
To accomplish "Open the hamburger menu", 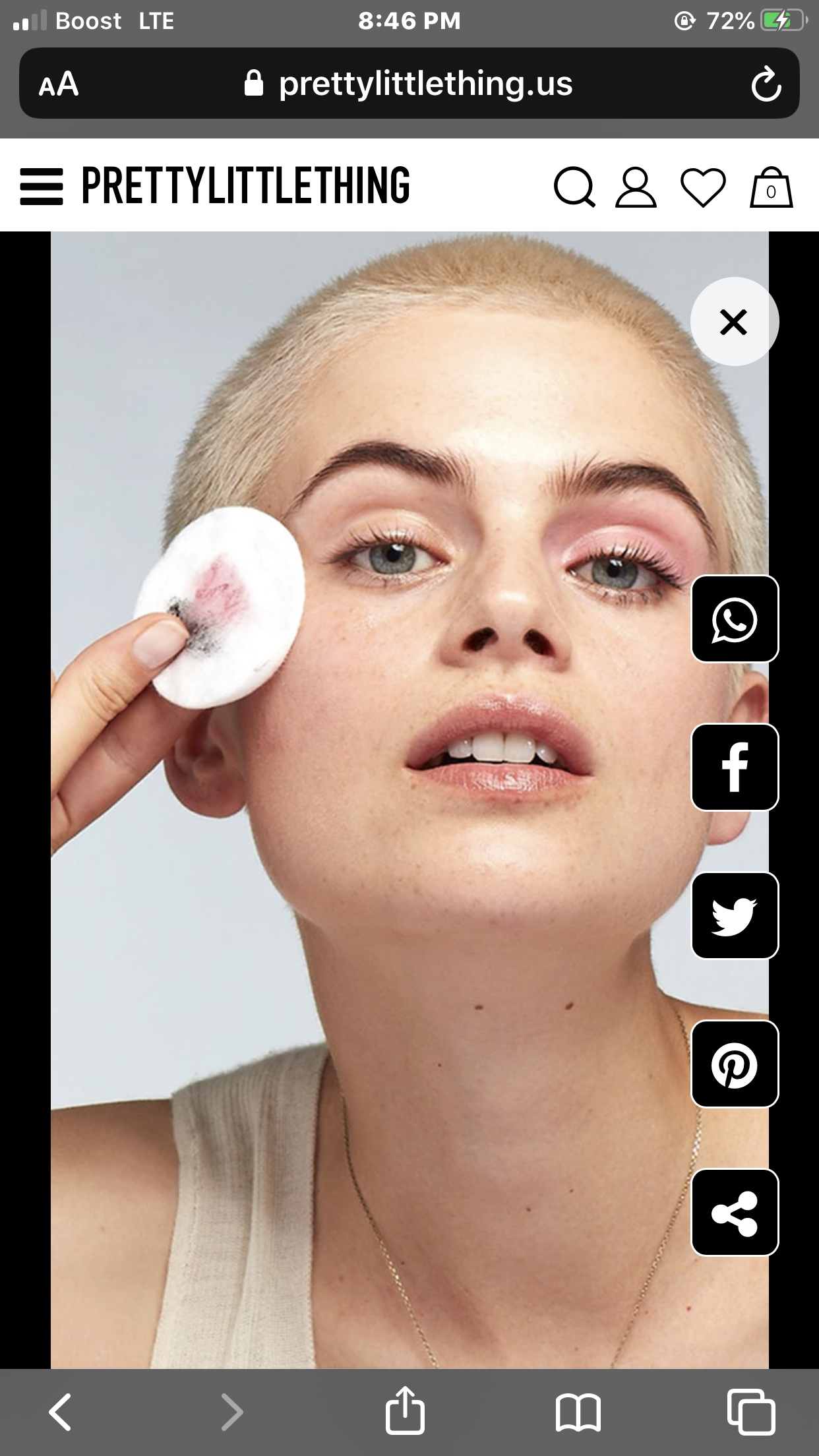I will tap(42, 187).
